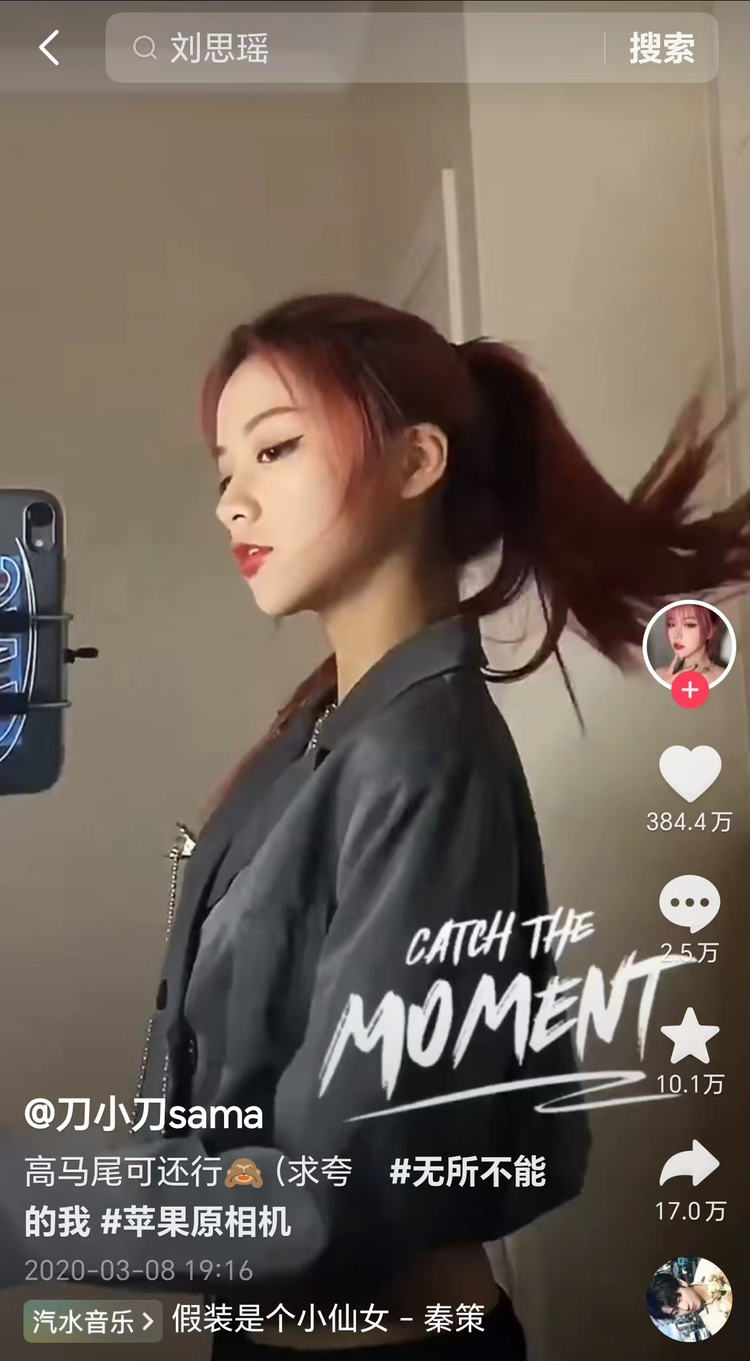Like this video with the heart icon
The width and height of the screenshot is (750, 1361).
pos(689,773)
